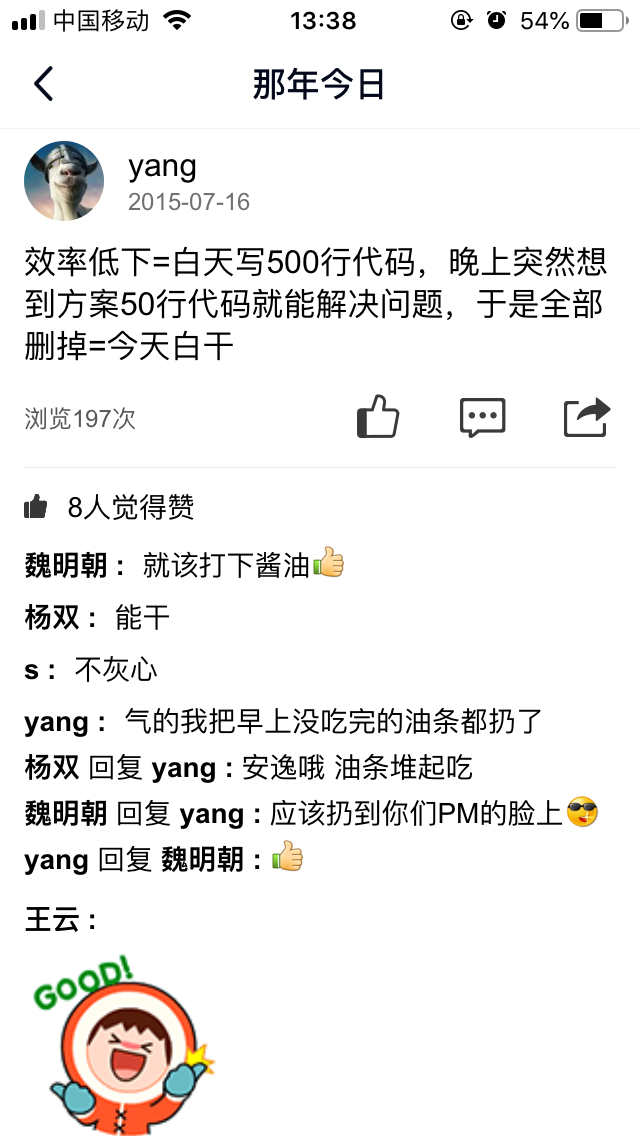Go back using the top-left arrow
The image size is (640, 1136).
pyautogui.click(x=43, y=85)
